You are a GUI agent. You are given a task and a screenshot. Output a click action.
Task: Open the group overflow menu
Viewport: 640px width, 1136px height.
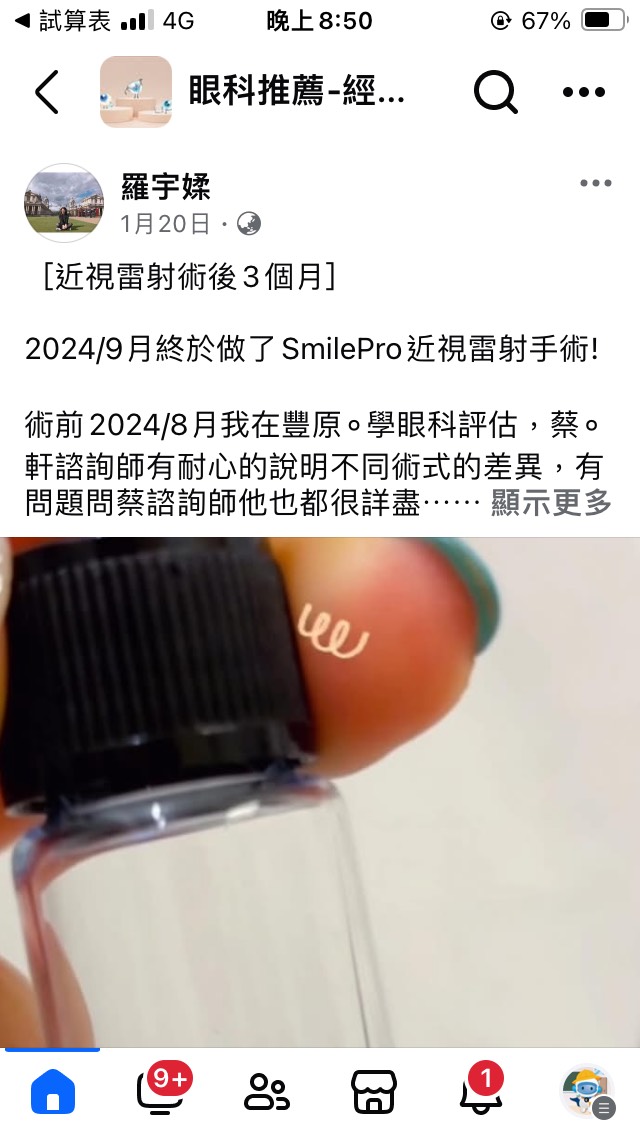[x=584, y=92]
